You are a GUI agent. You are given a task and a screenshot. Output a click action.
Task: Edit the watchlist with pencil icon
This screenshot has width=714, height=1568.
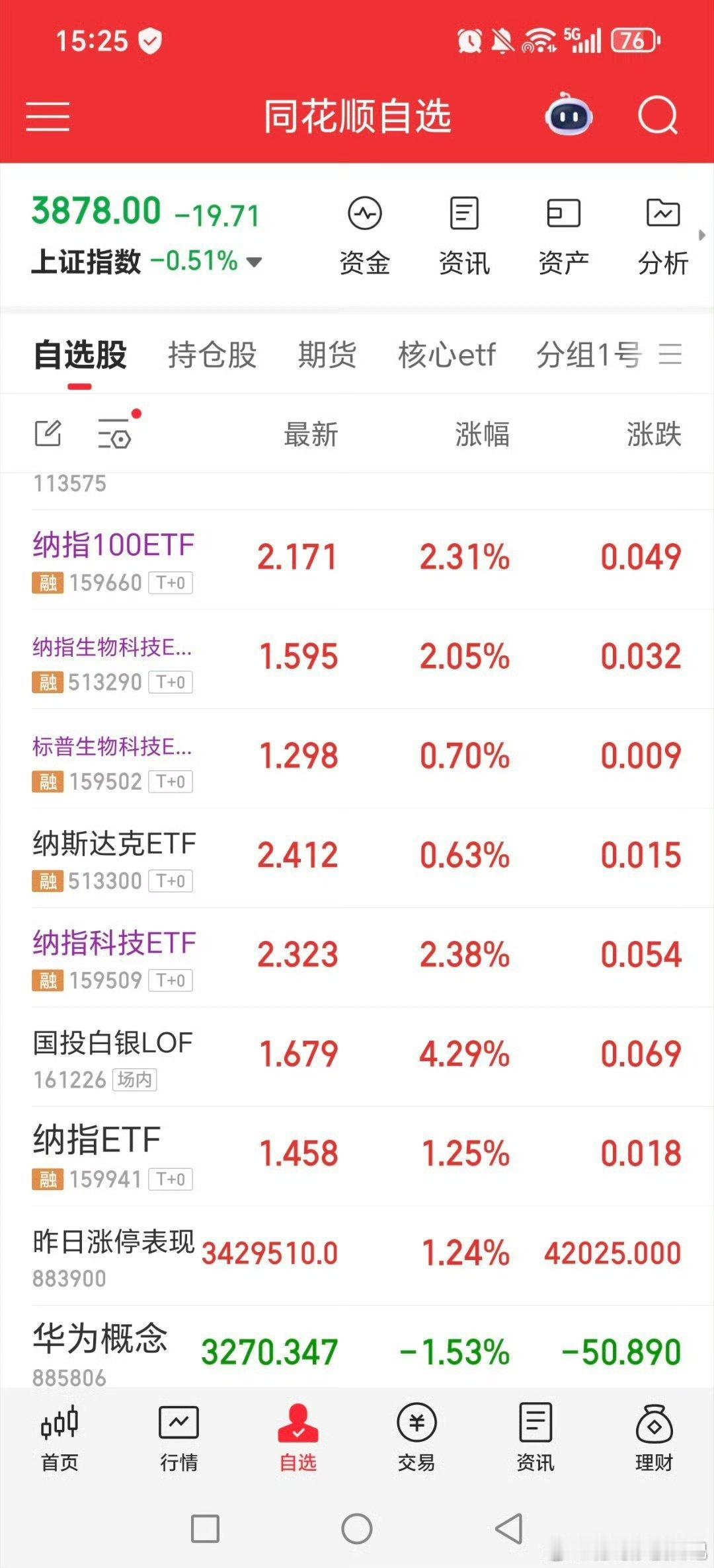point(48,433)
